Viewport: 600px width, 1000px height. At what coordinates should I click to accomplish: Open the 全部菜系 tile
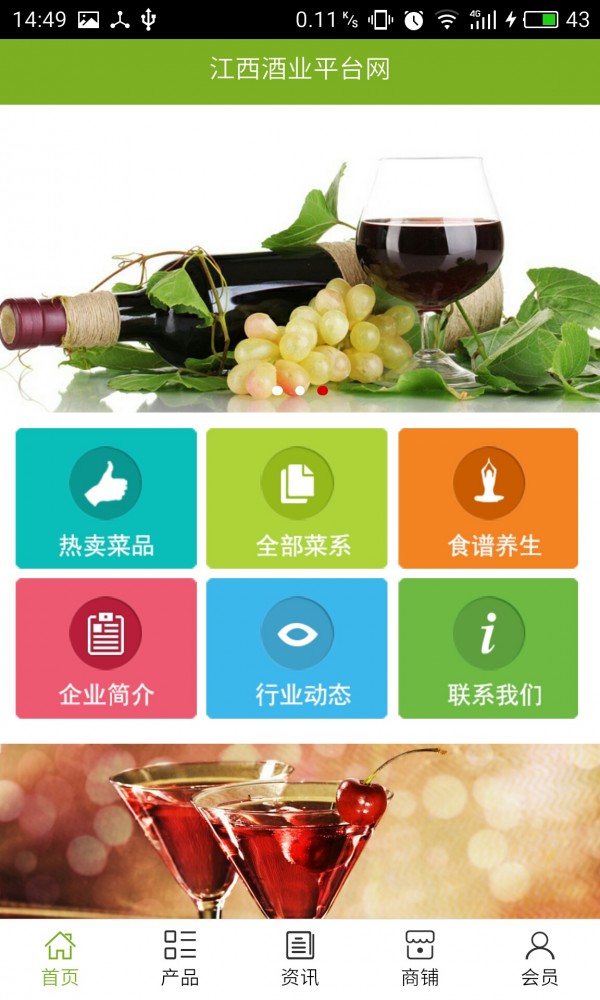point(297,498)
